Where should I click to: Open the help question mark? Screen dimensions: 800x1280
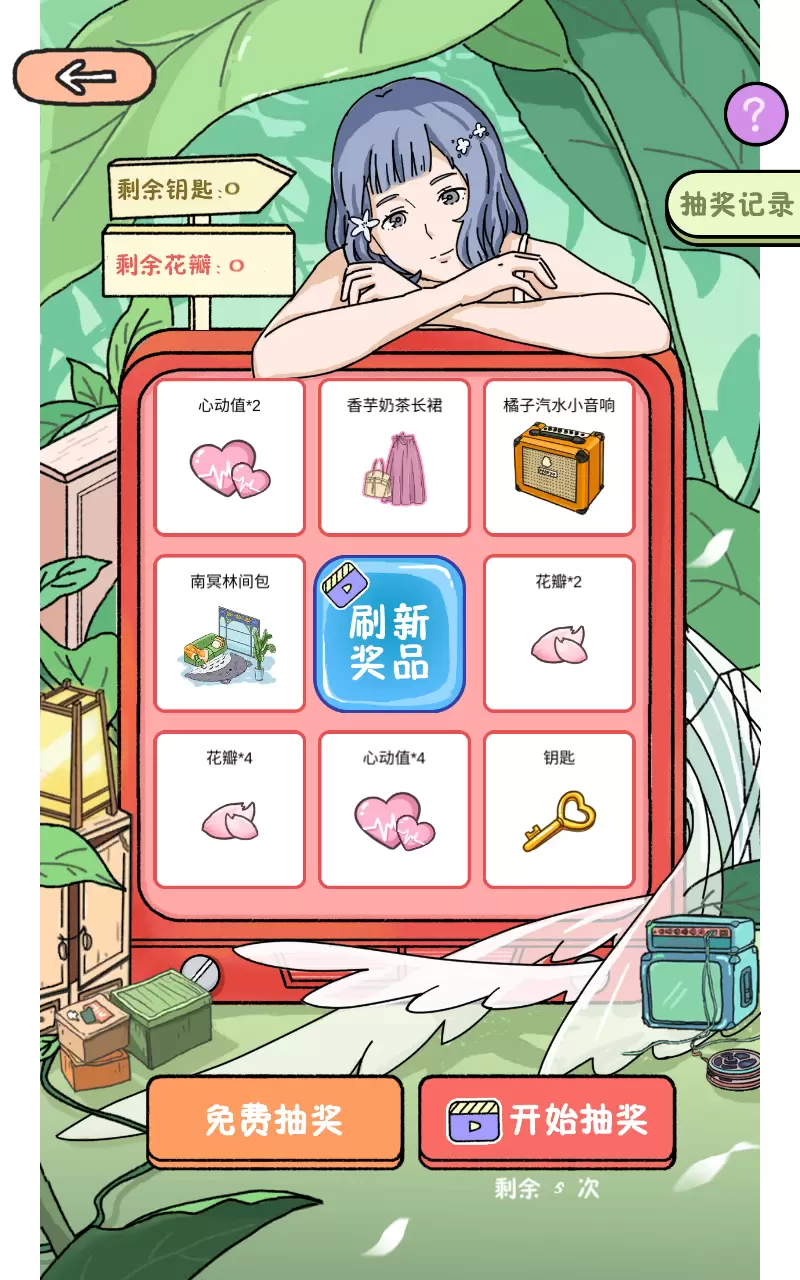(x=756, y=115)
